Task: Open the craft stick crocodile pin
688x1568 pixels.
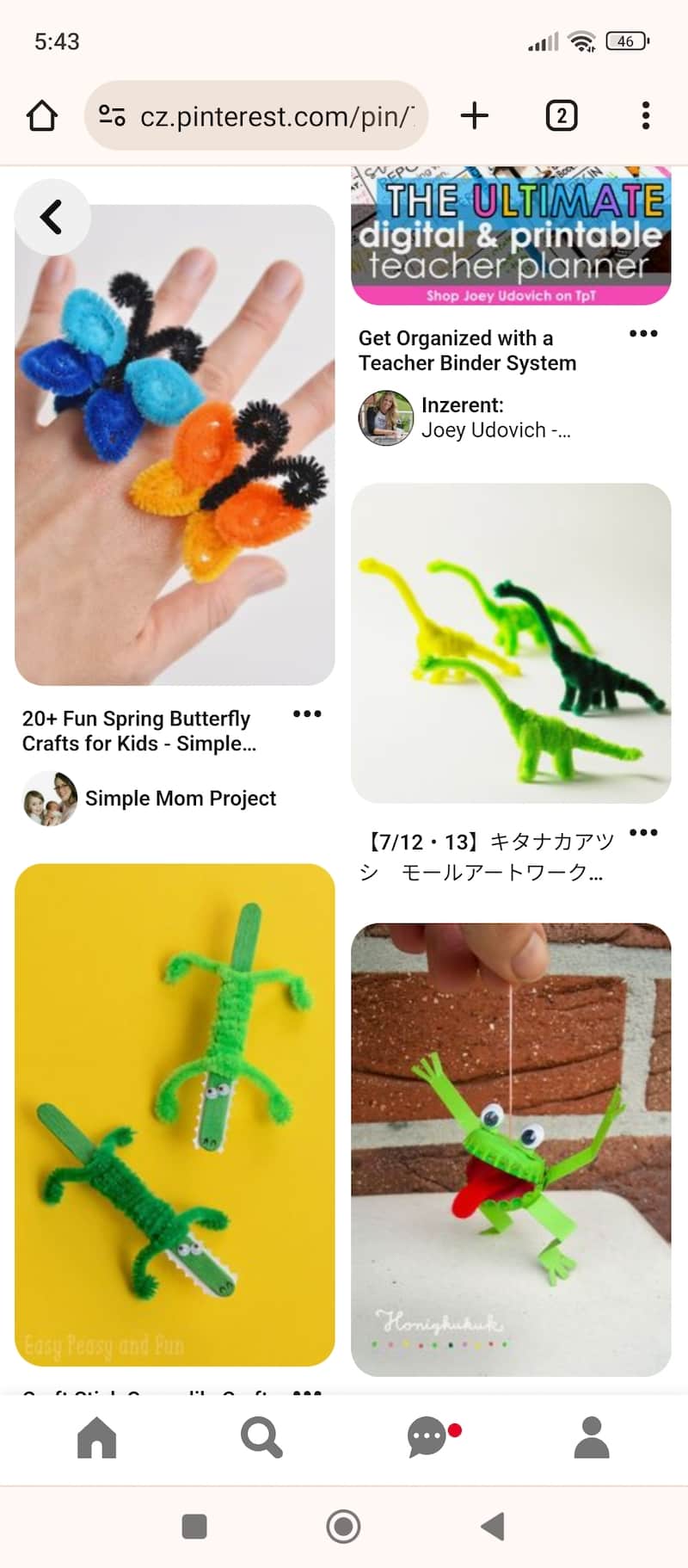Action: pyautogui.click(x=175, y=1114)
